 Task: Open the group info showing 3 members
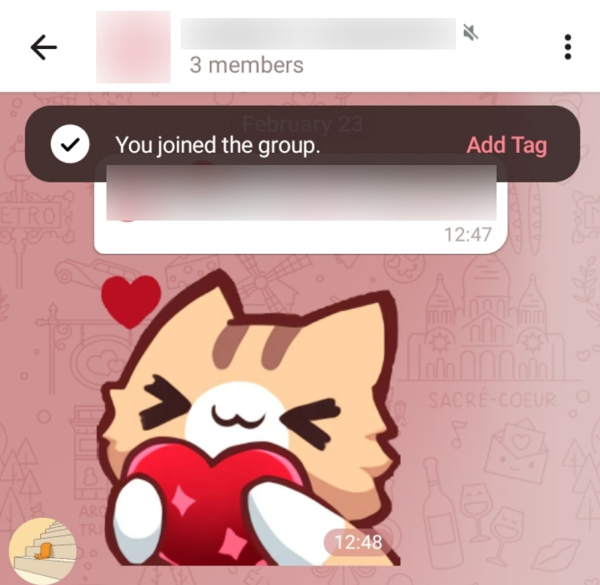click(246, 66)
